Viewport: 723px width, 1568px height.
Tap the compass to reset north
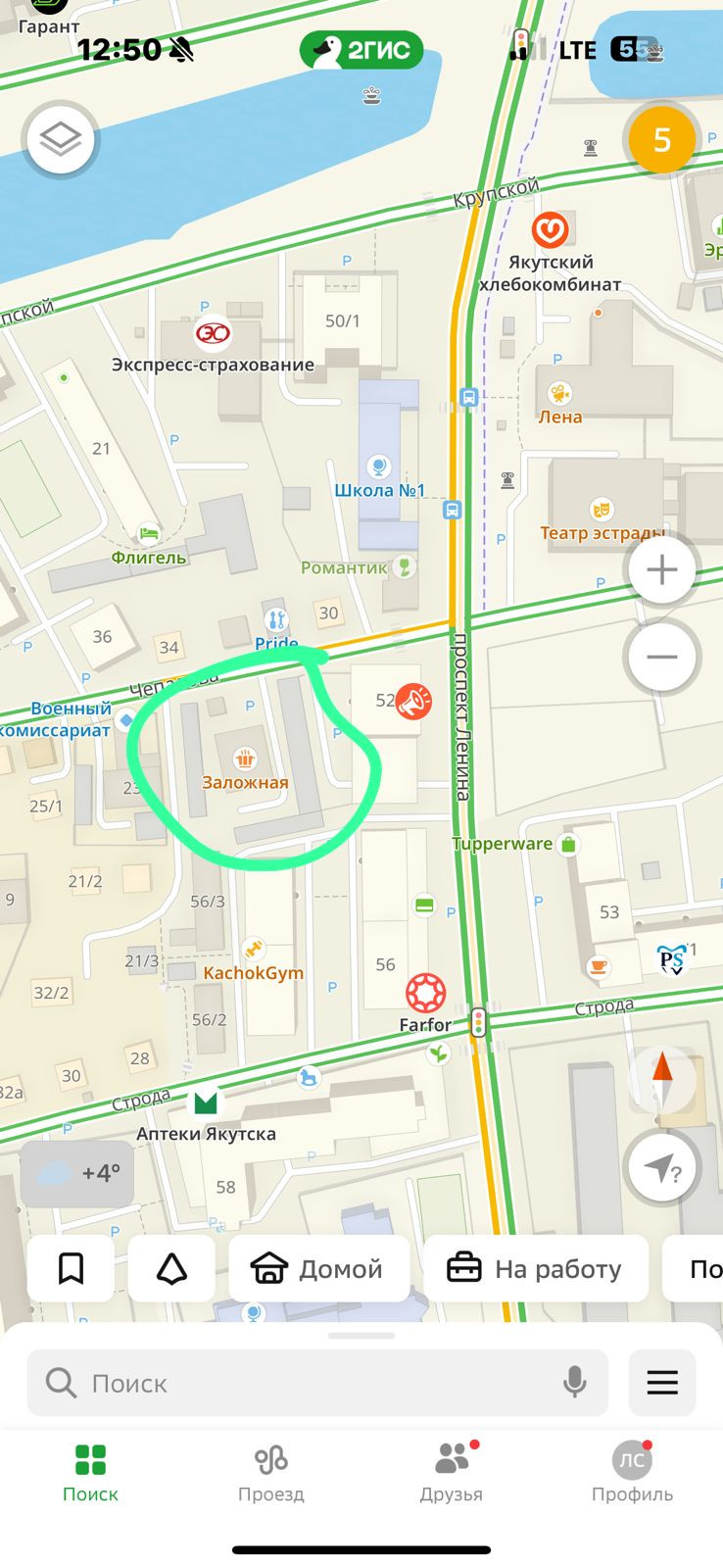tap(661, 1079)
